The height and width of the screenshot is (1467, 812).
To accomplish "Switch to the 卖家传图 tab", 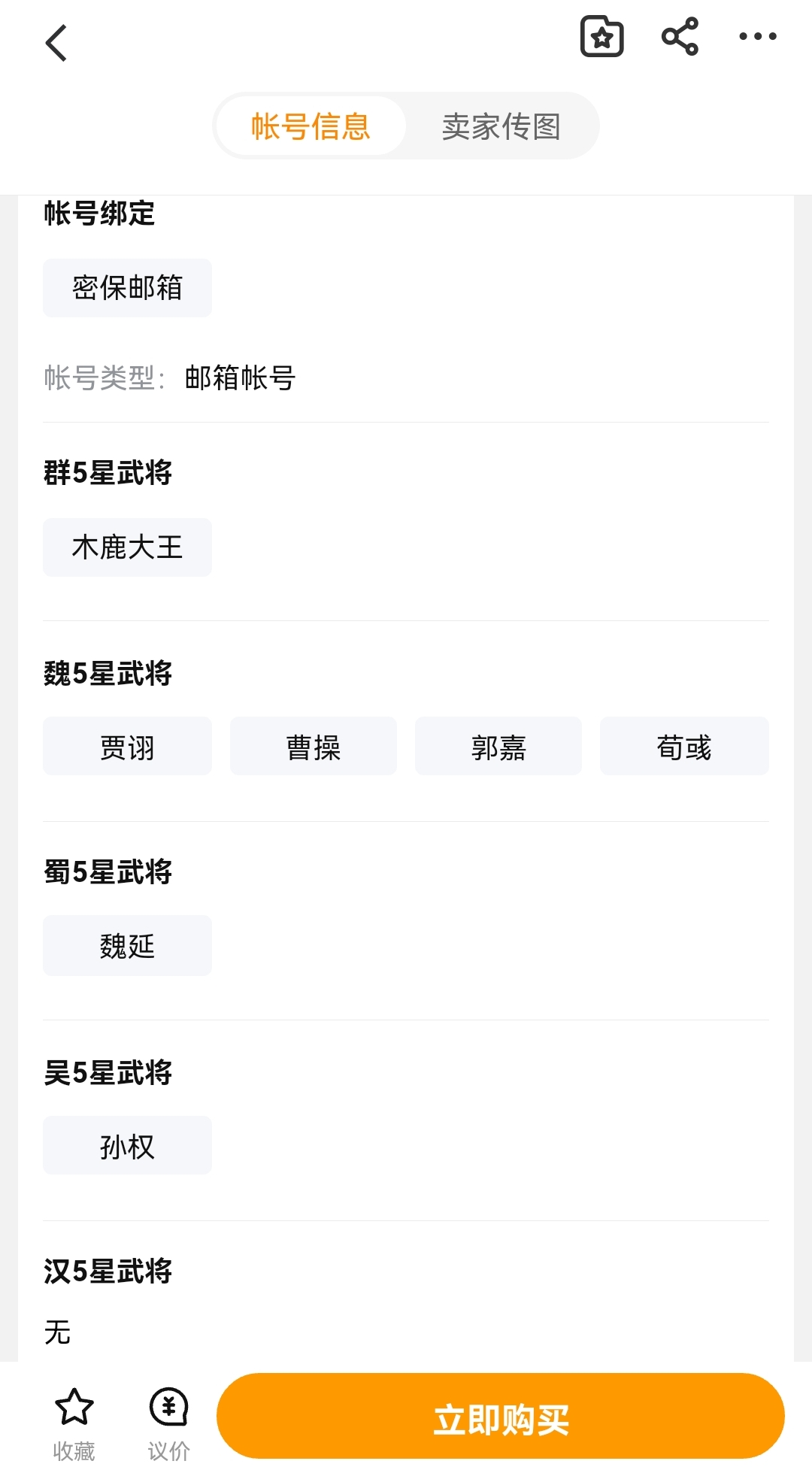I will [501, 126].
